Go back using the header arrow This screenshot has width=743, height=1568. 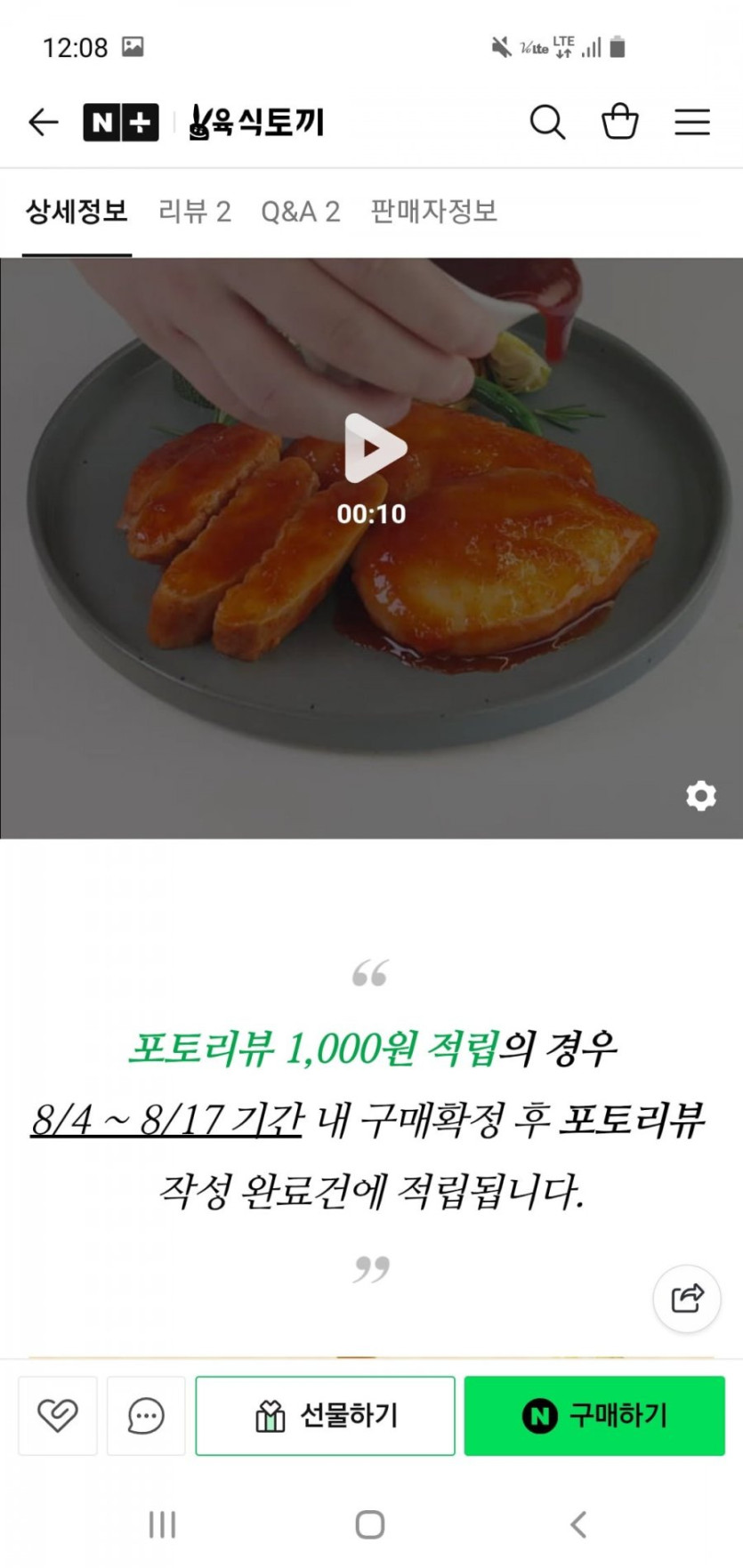pyautogui.click(x=43, y=122)
